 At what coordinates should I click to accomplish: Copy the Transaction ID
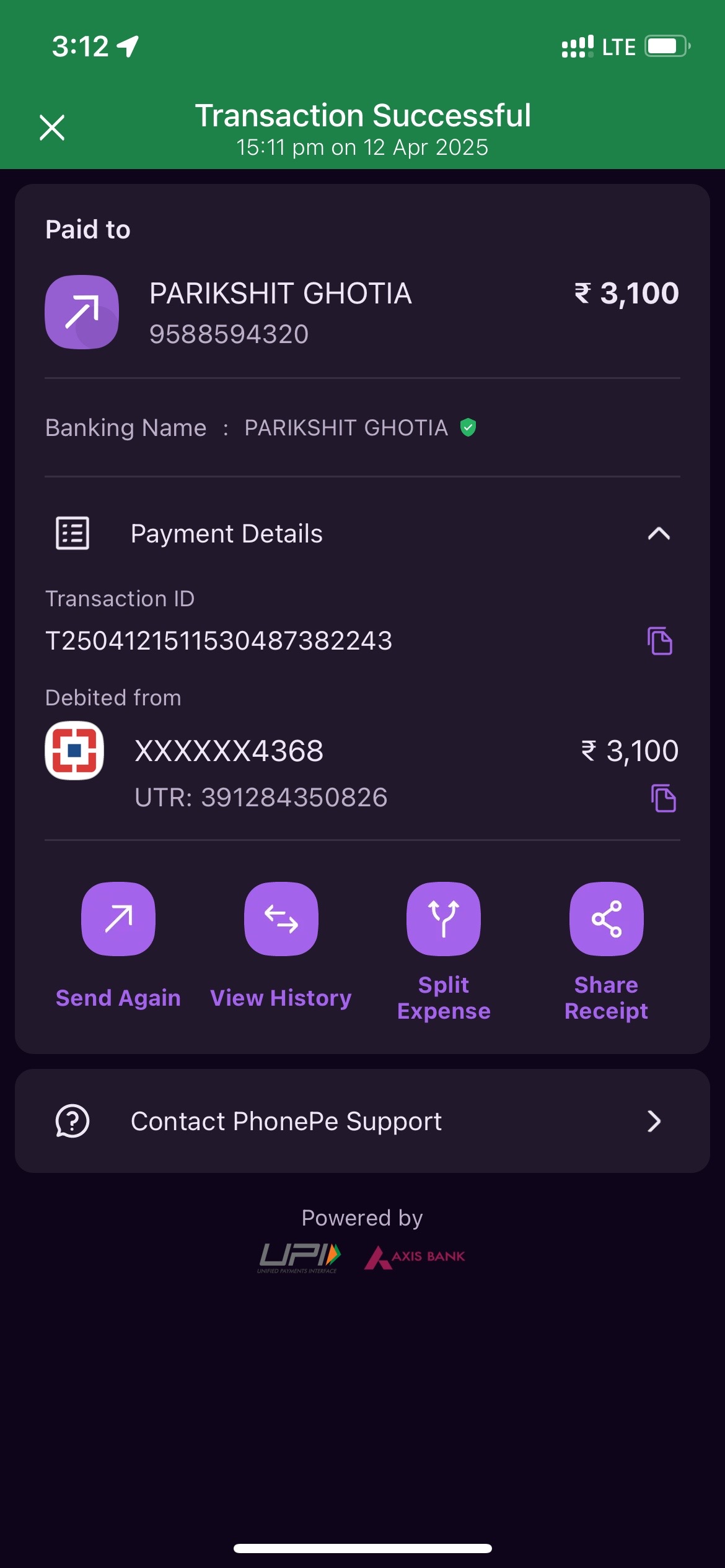[x=660, y=640]
